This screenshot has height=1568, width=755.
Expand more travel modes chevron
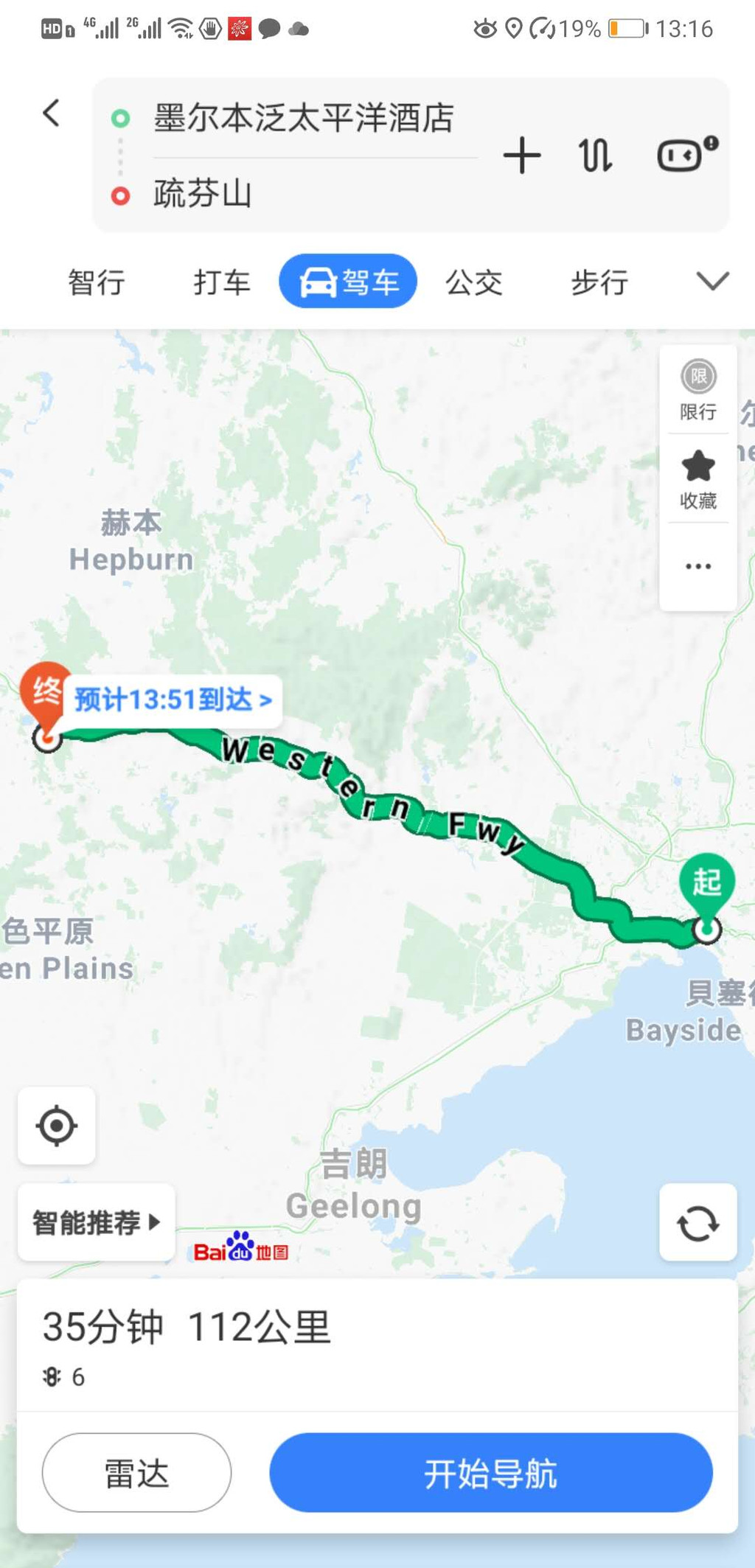(x=711, y=281)
